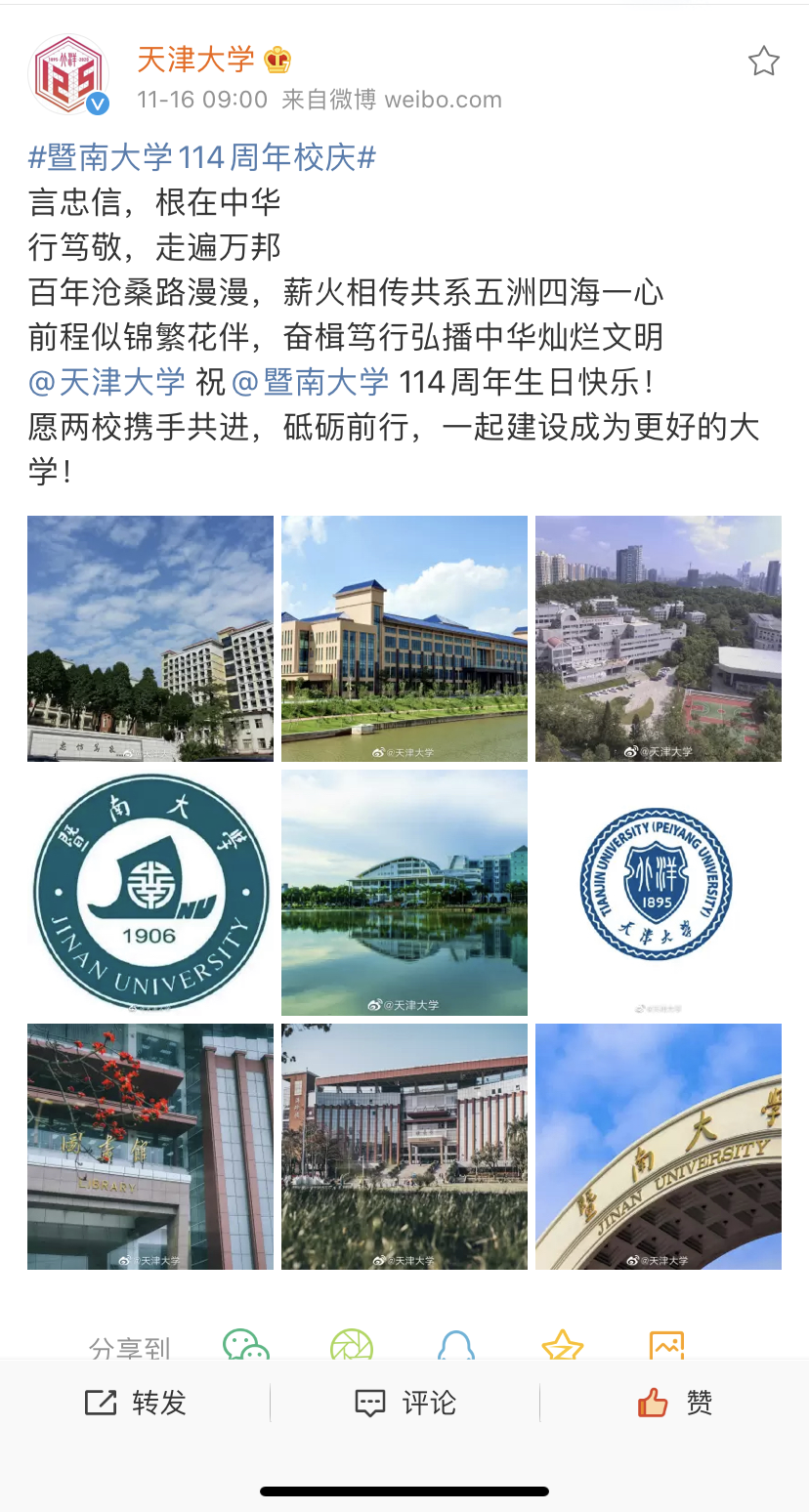Open the white dormitory buildings photo
The image size is (809, 1512).
(x=150, y=639)
